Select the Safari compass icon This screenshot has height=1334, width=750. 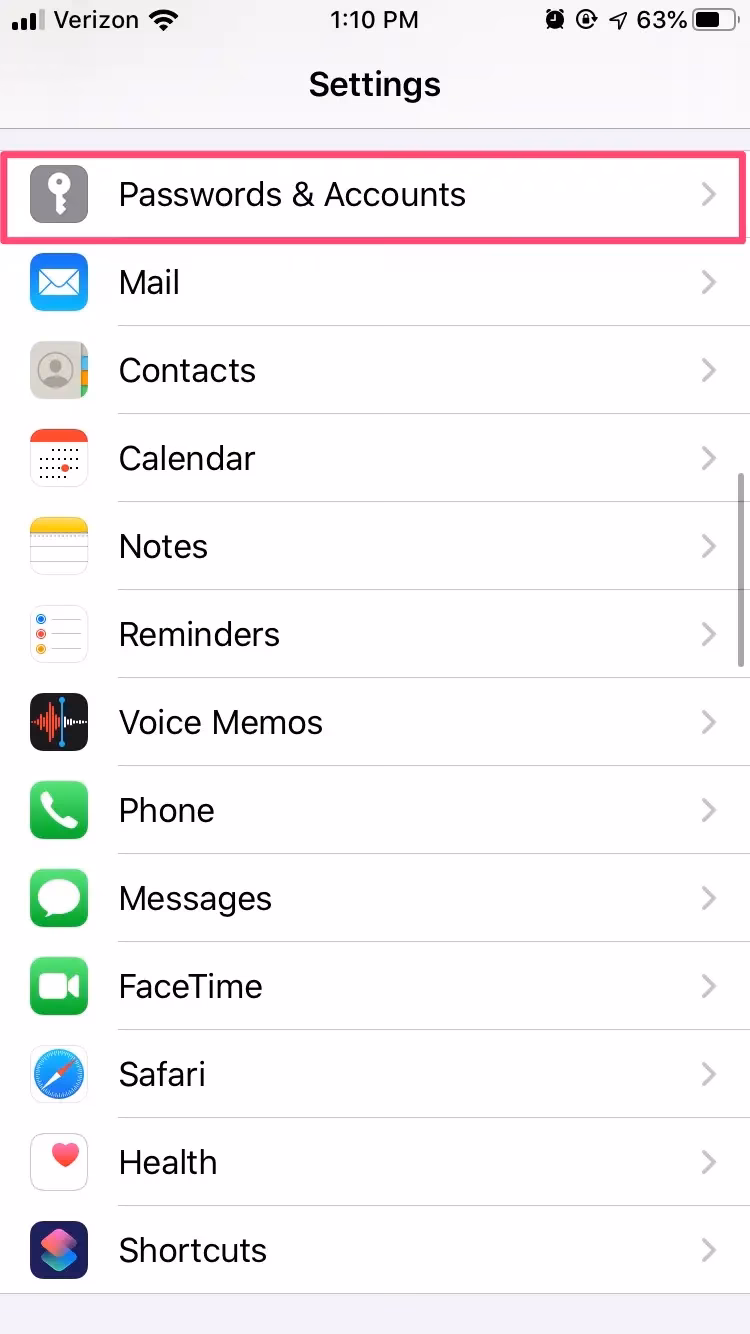[58, 1074]
